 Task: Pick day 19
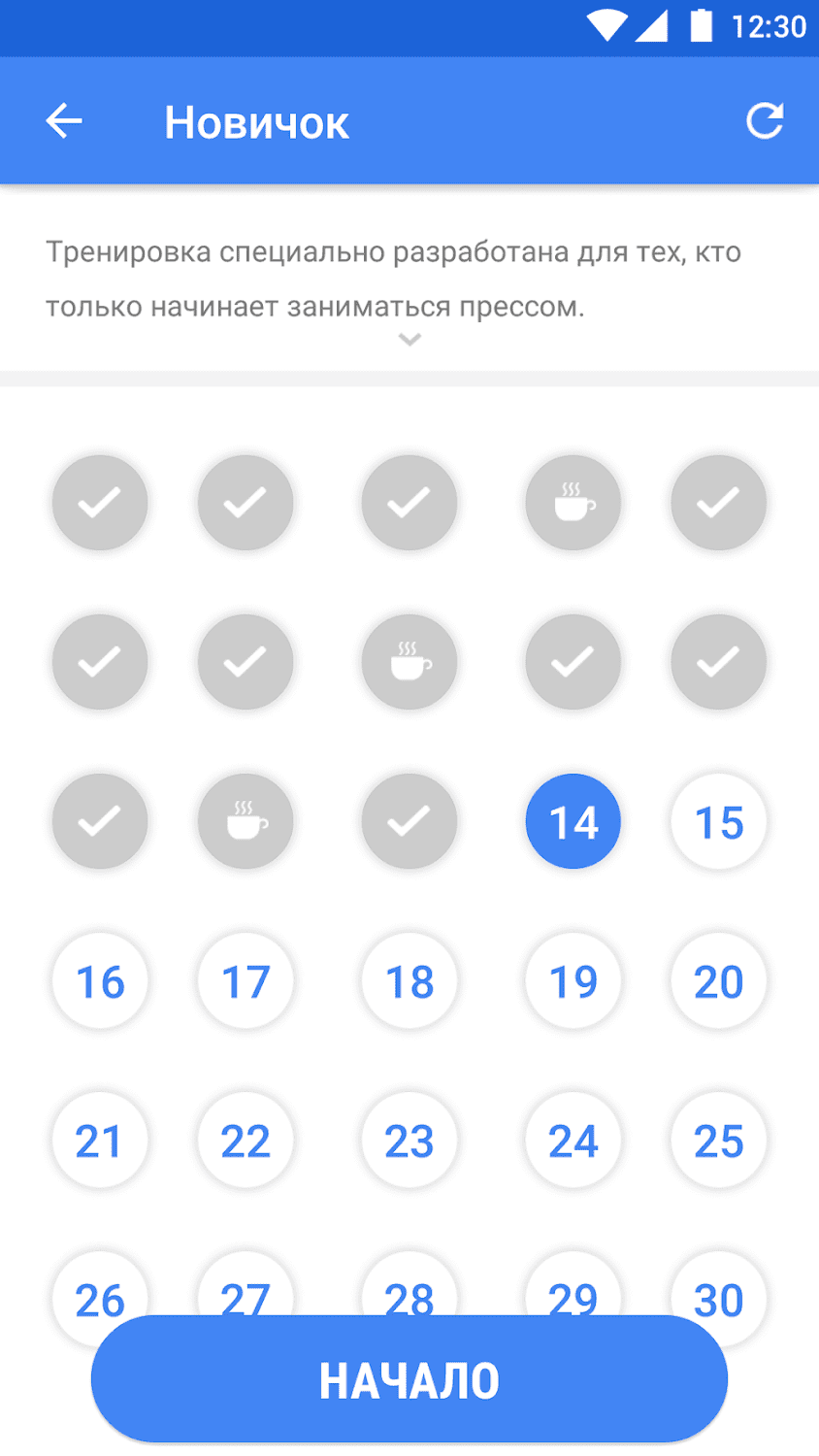coord(573,980)
